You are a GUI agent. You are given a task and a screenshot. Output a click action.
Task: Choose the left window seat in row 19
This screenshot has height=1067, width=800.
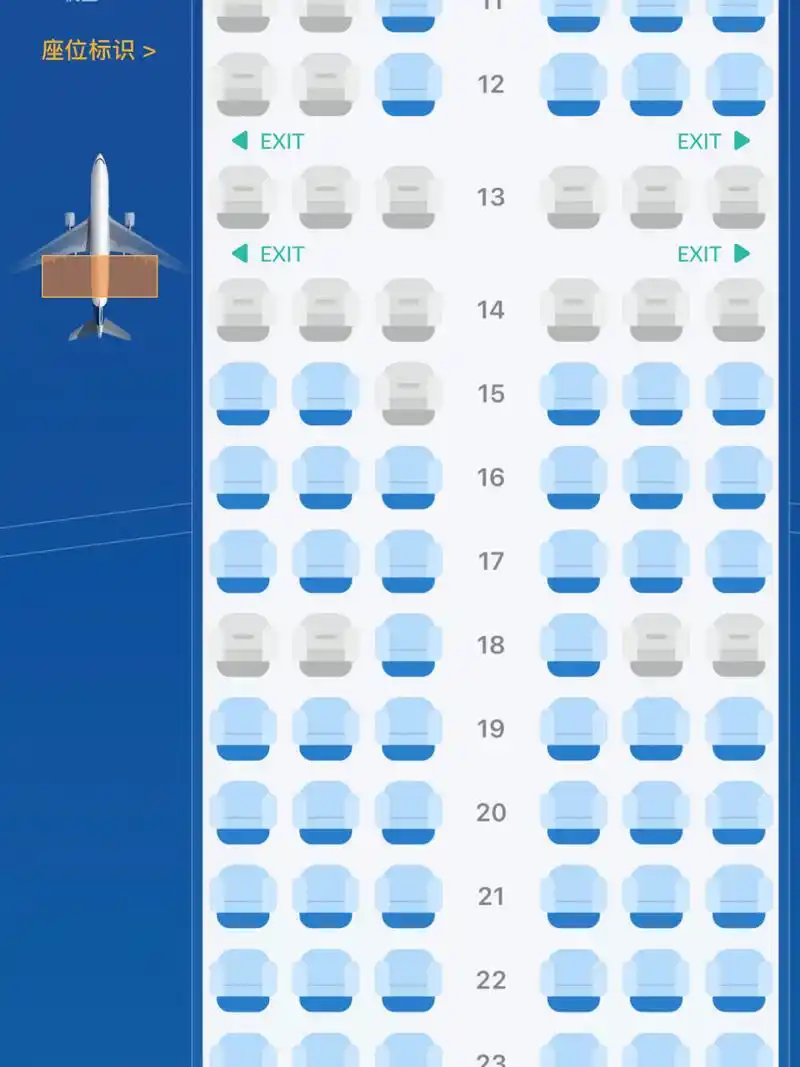[243, 728]
